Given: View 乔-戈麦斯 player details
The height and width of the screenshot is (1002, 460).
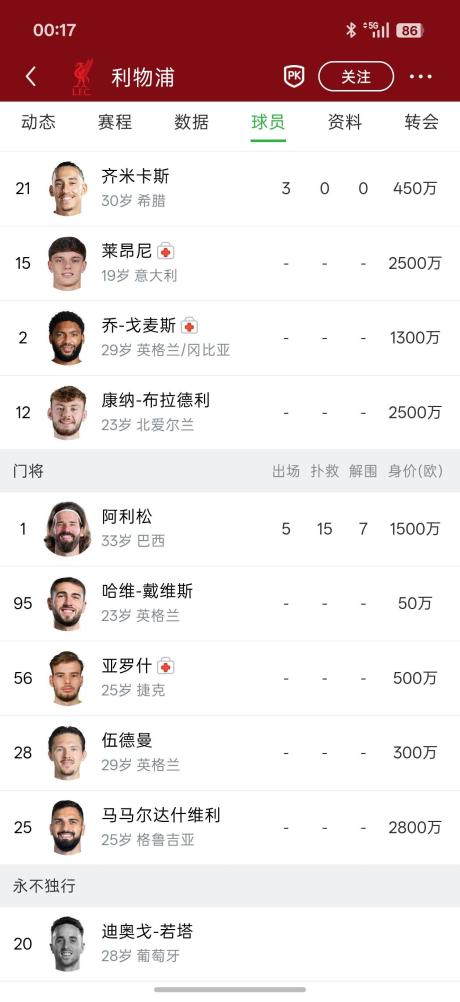Looking at the screenshot, I should [230, 338].
